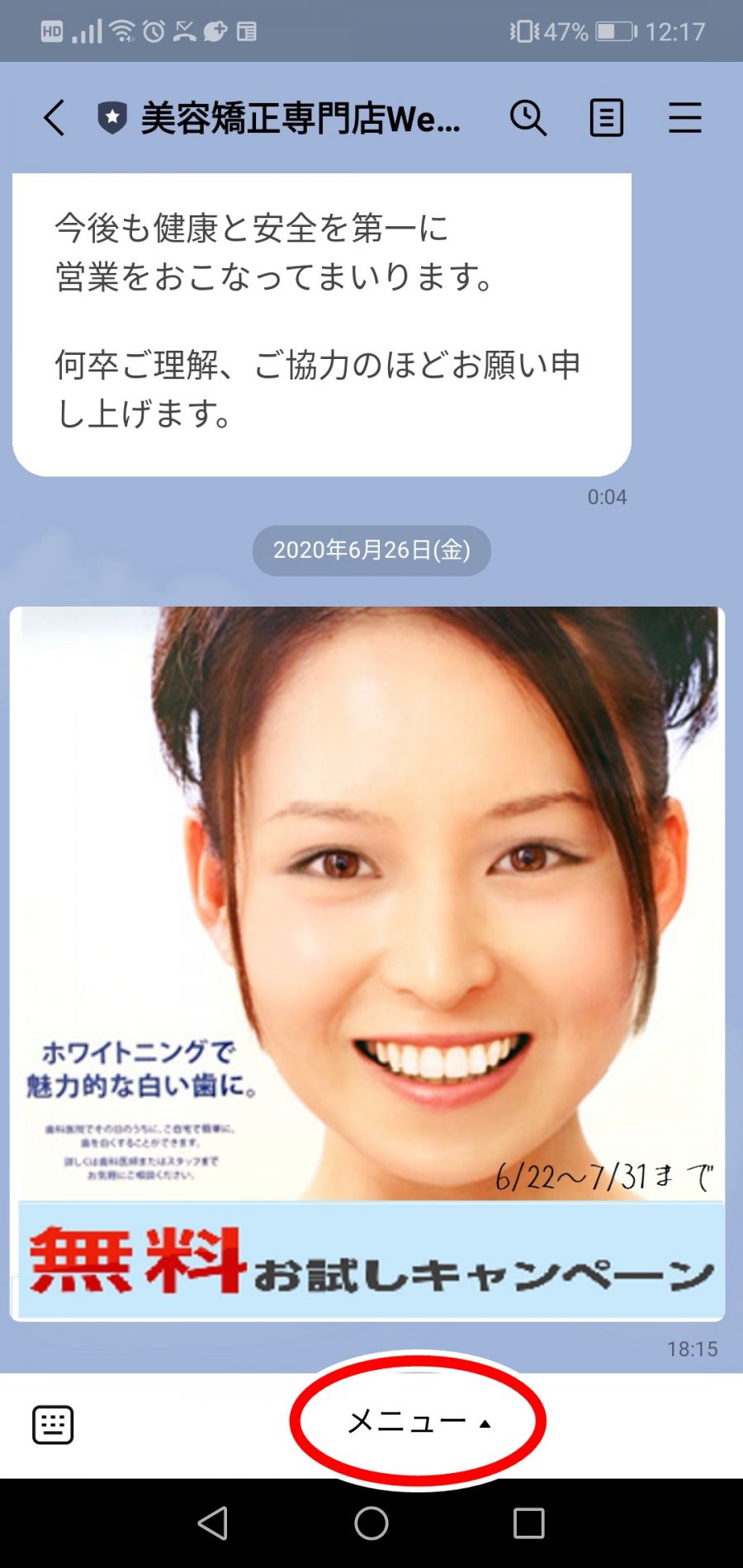Go back from this chat
The width and height of the screenshot is (743, 1568).
point(54,118)
